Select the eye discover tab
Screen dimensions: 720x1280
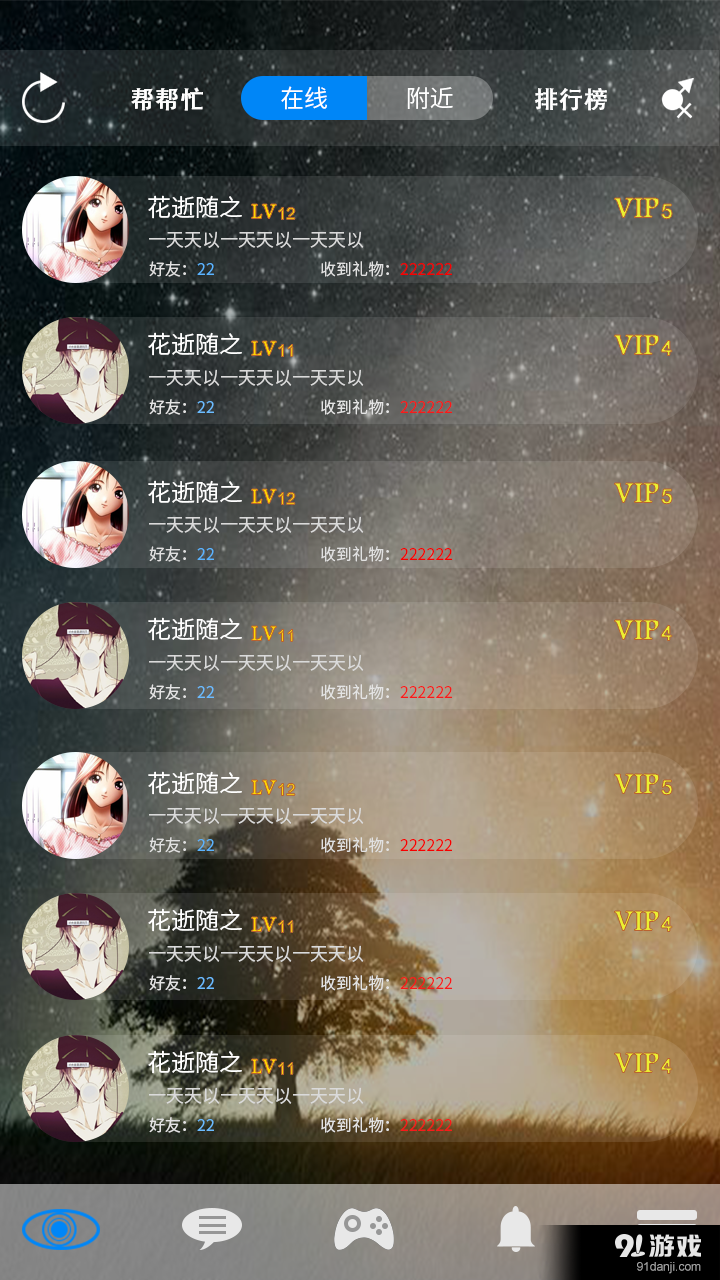pos(61,1228)
